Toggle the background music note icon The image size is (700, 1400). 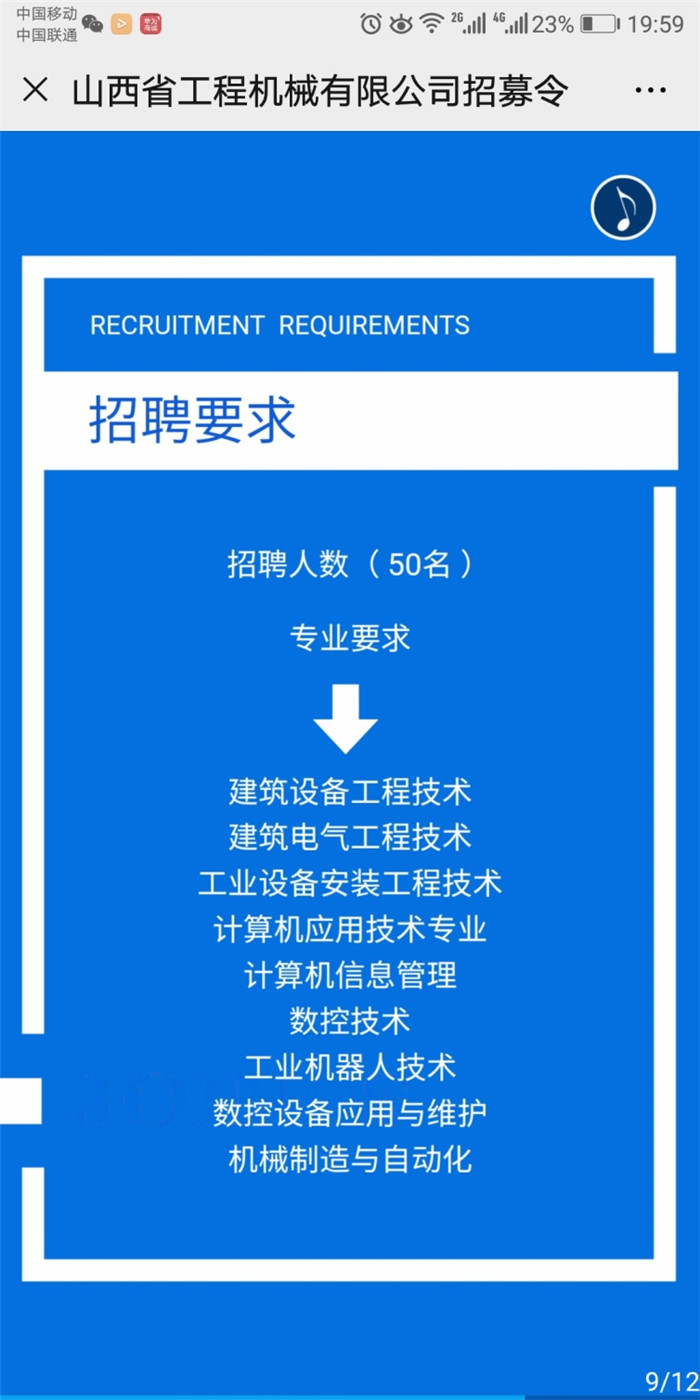[x=623, y=208]
